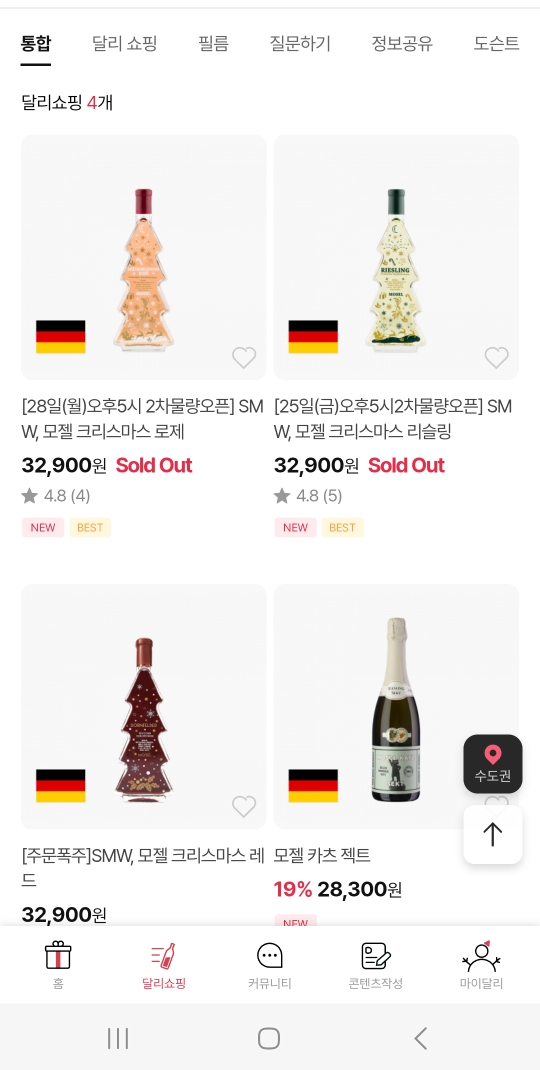Switch to the 도슨트 tab

(x=496, y=44)
